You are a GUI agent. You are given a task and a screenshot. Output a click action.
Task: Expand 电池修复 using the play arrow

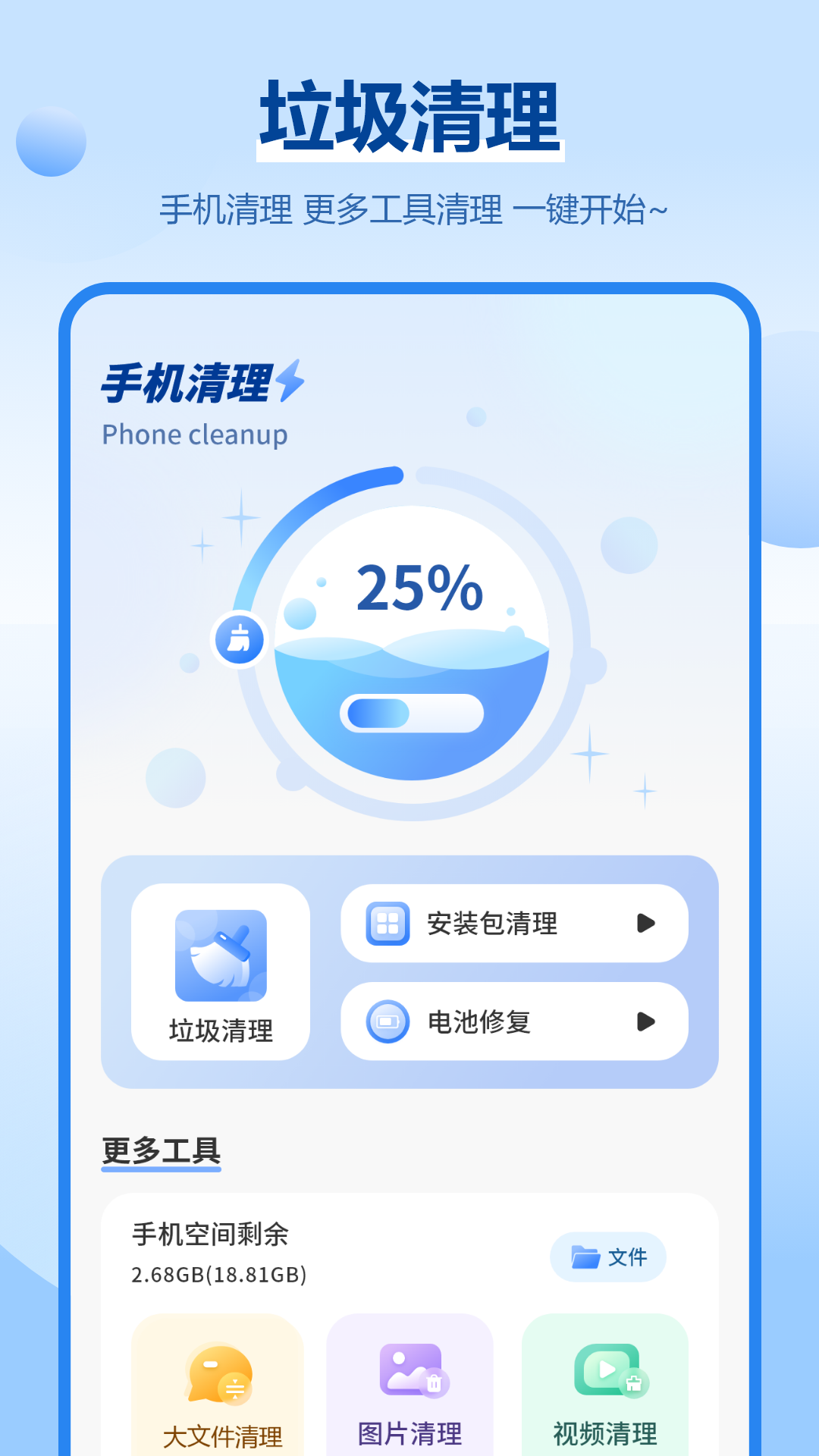coord(647,1021)
